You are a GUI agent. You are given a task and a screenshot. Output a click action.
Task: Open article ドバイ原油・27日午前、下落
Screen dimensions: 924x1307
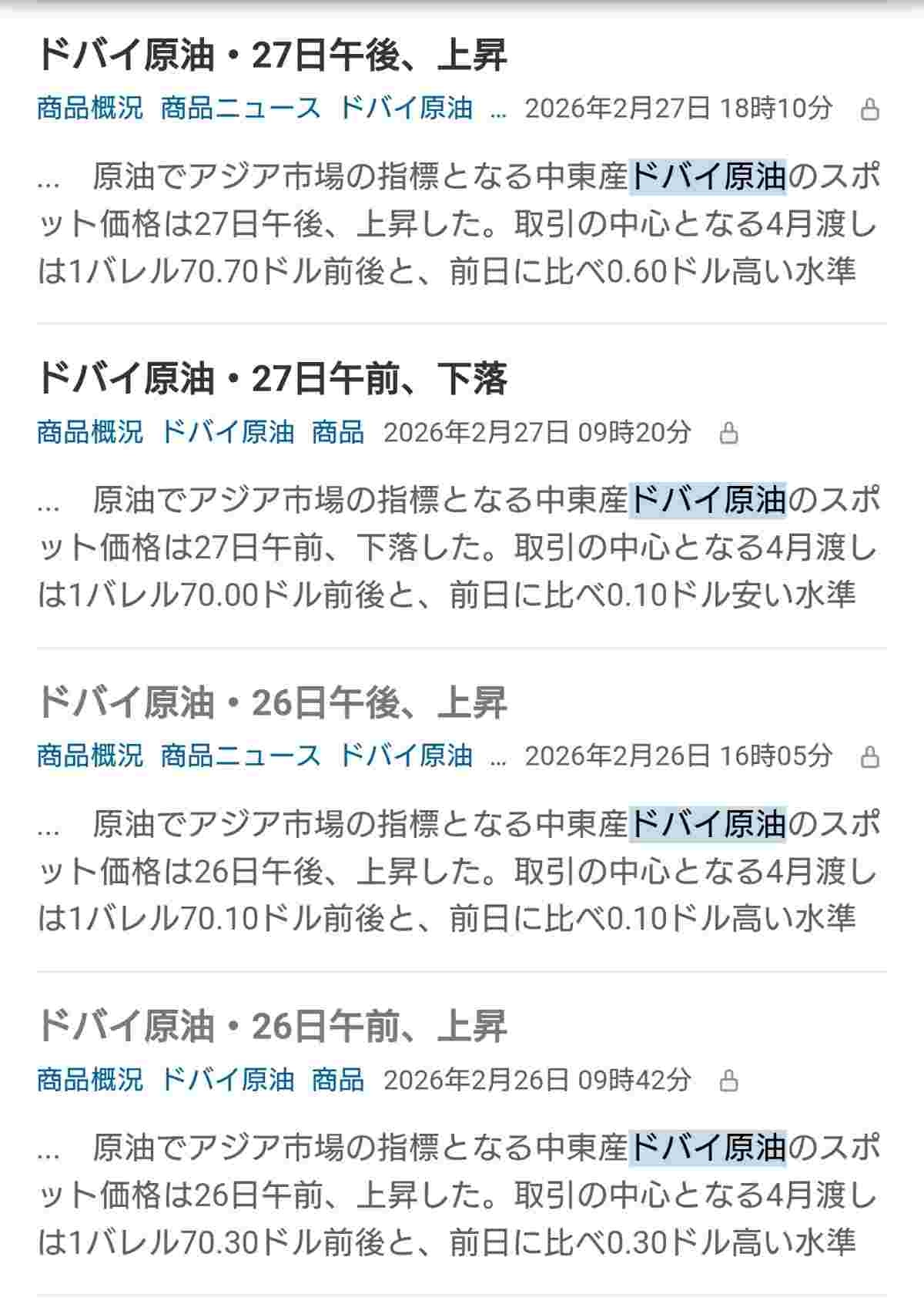click(272, 379)
